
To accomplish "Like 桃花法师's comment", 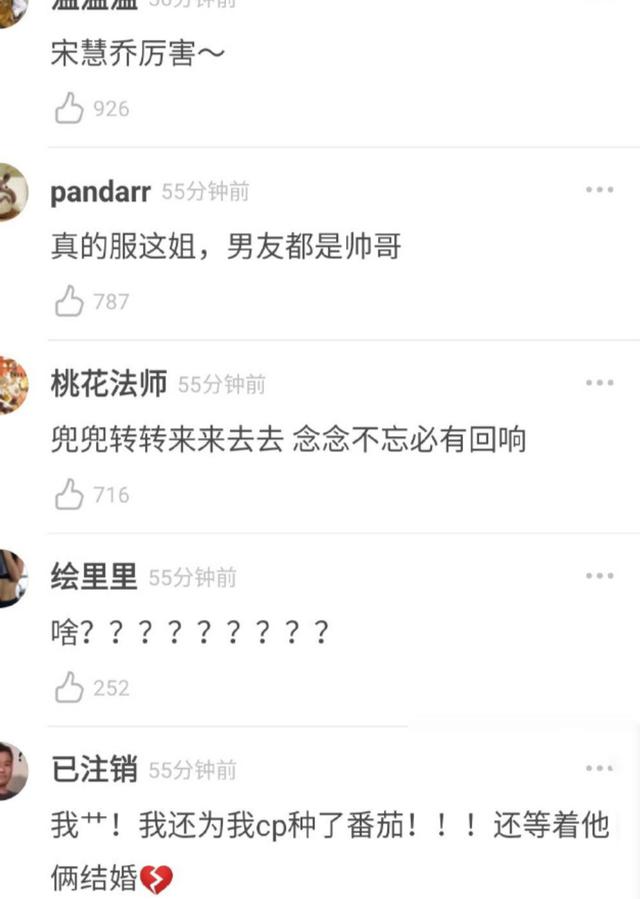I will [69, 494].
